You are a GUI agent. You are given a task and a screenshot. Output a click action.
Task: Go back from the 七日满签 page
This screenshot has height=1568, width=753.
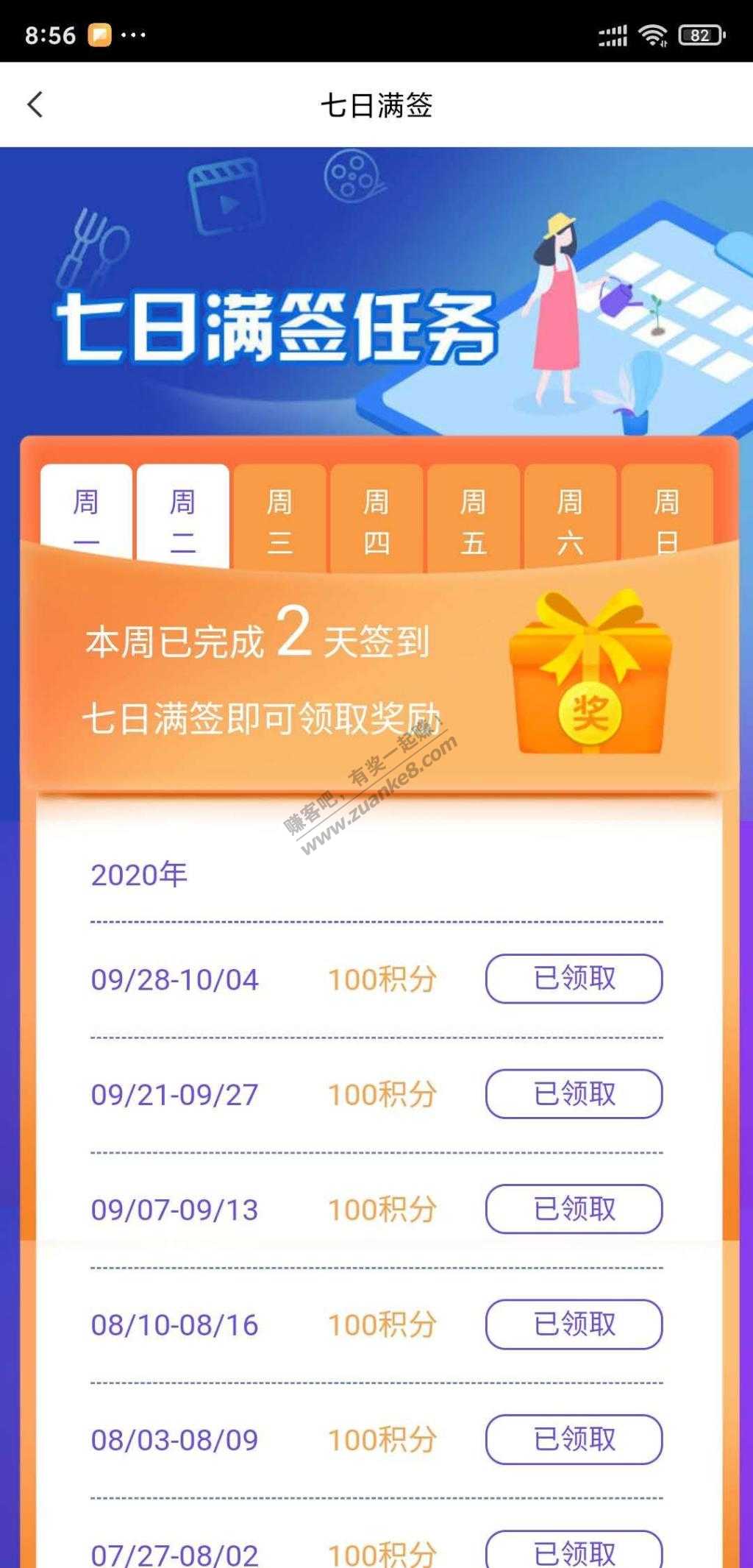point(35,104)
